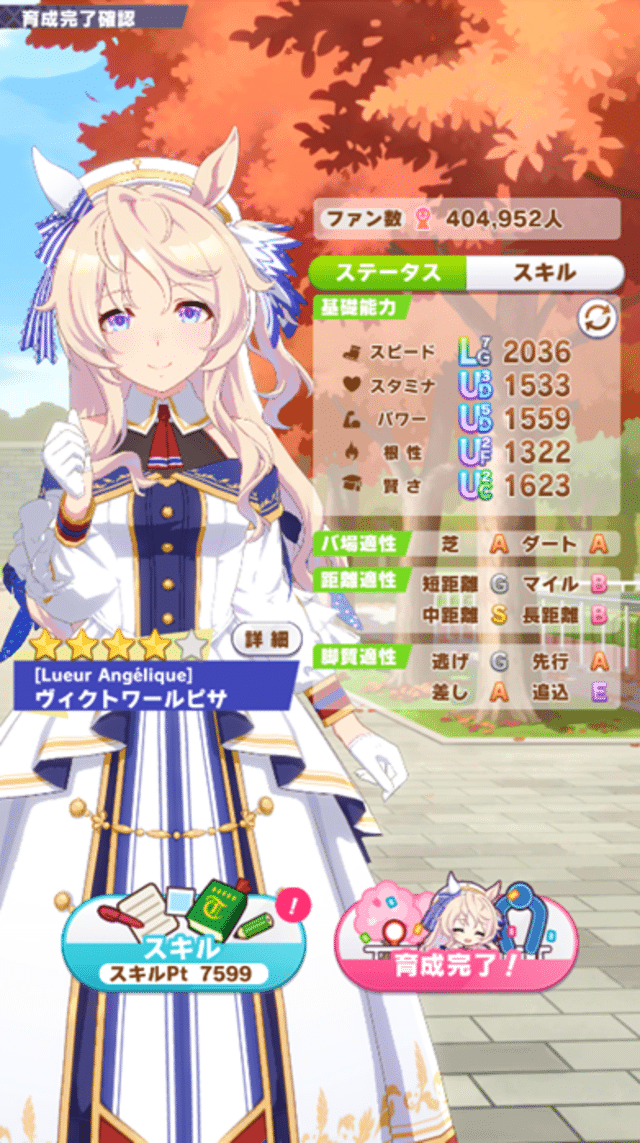Open 詳細 character details
This screenshot has height=1143, width=640.
[266, 638]
